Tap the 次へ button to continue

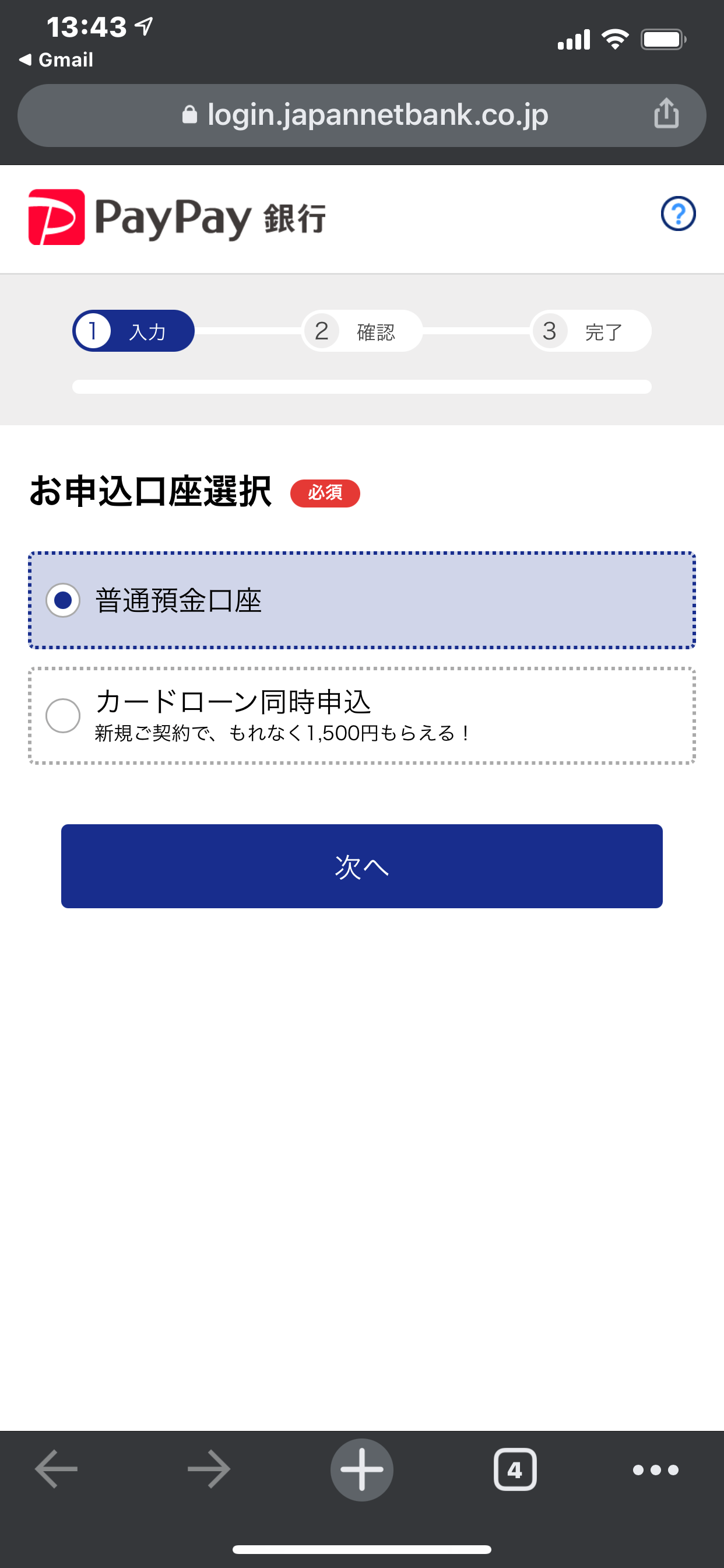tap(361, 866)
